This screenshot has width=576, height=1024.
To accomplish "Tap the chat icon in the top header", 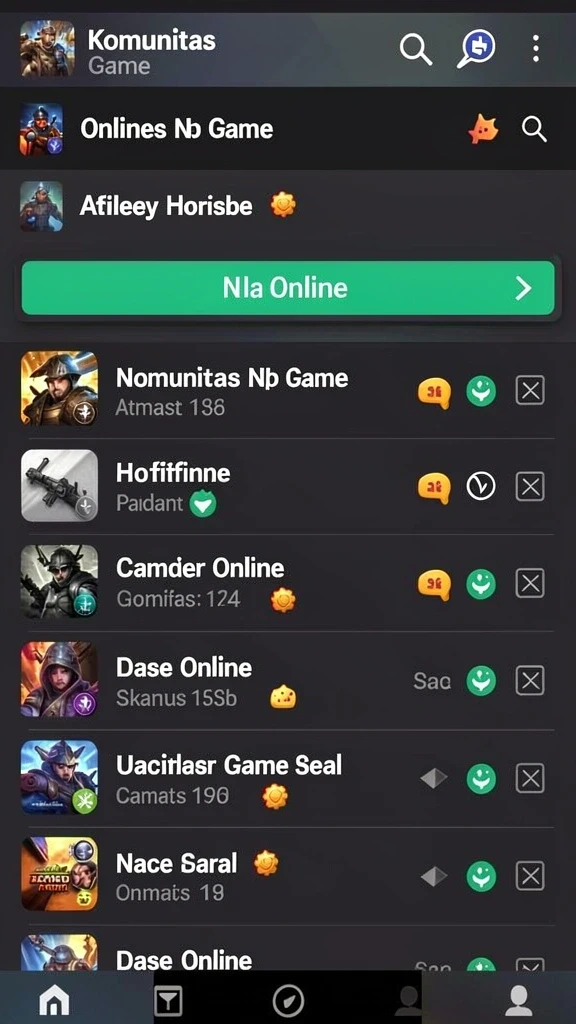I will [476, 48].
